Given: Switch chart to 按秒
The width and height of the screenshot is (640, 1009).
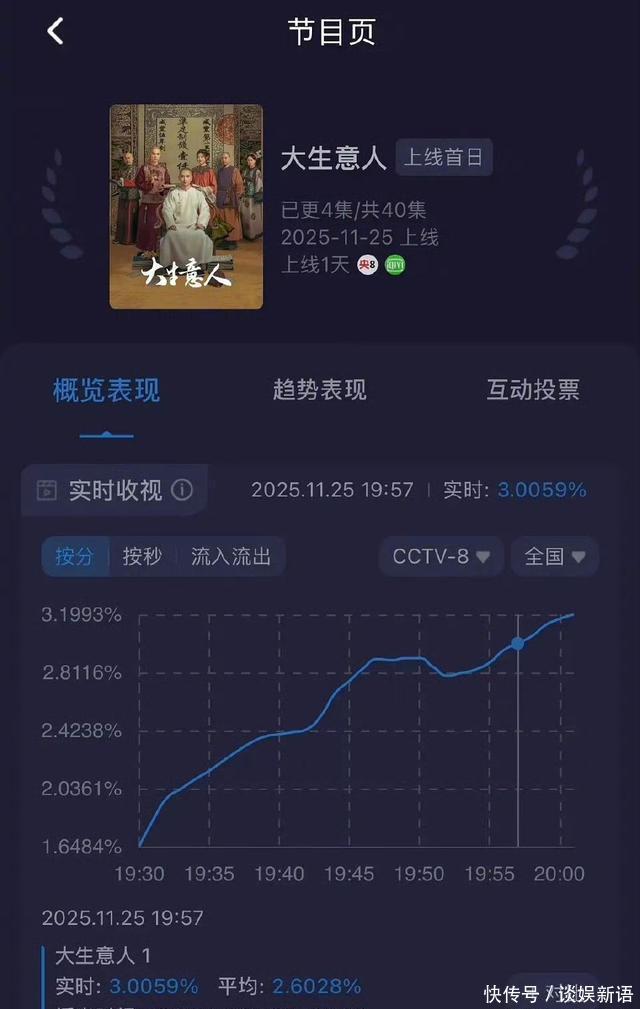Looking at the screenshot, I should click(x=142, y=556).
